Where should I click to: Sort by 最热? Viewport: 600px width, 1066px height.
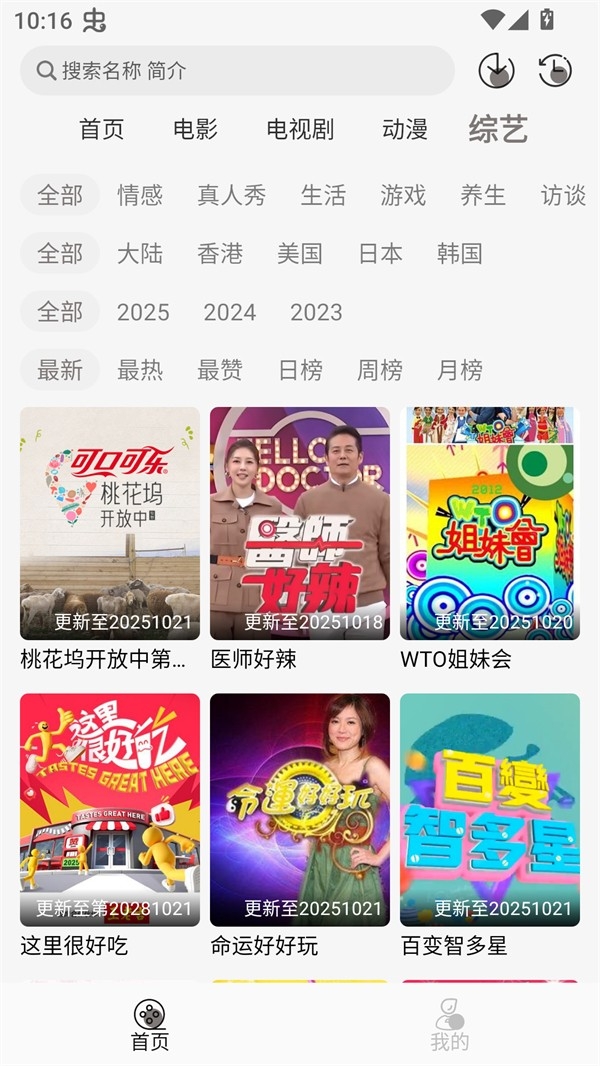pyautogui.click(x=140, y=370)
